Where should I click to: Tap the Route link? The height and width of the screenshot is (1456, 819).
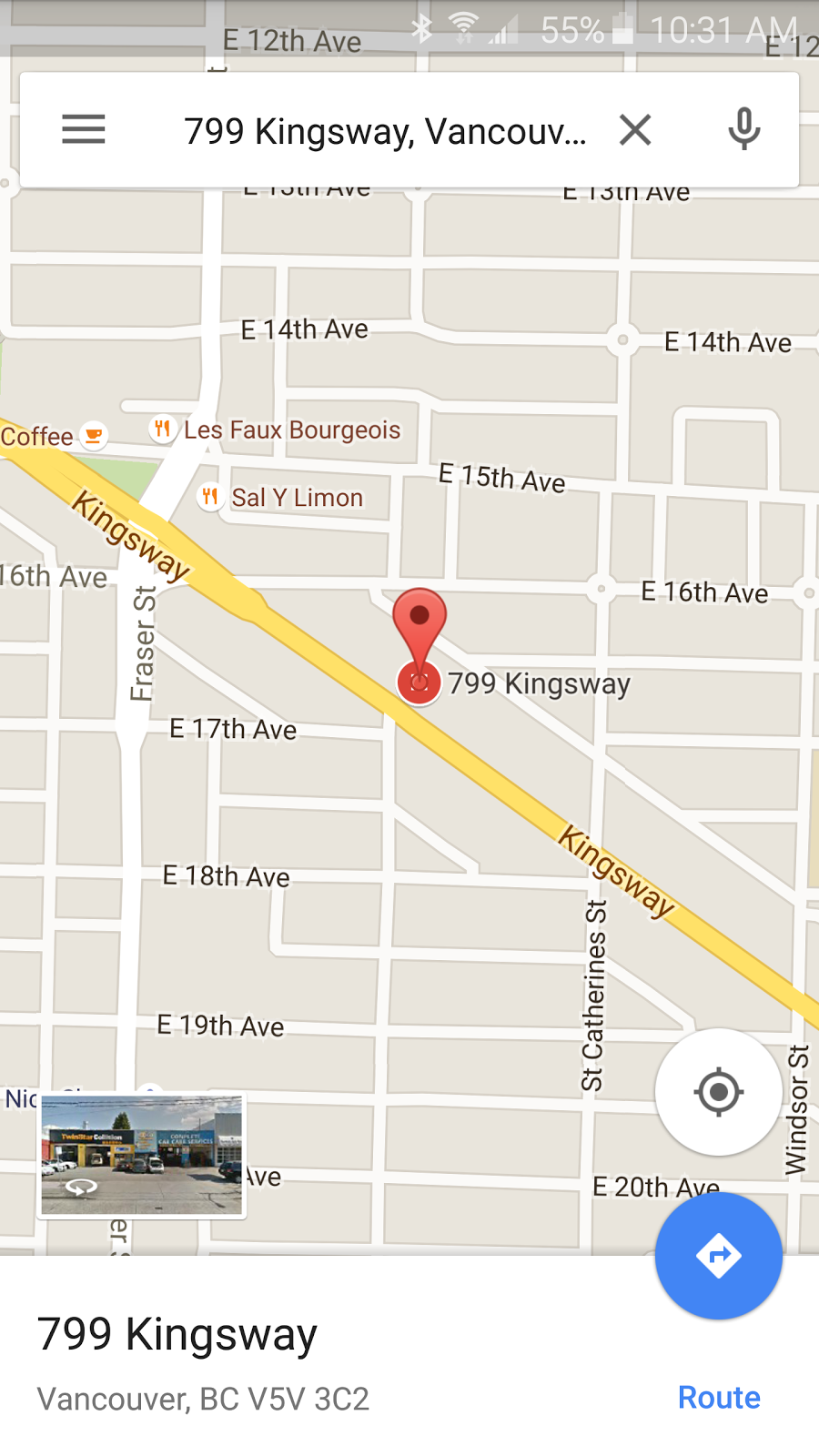click(719, 1397)
